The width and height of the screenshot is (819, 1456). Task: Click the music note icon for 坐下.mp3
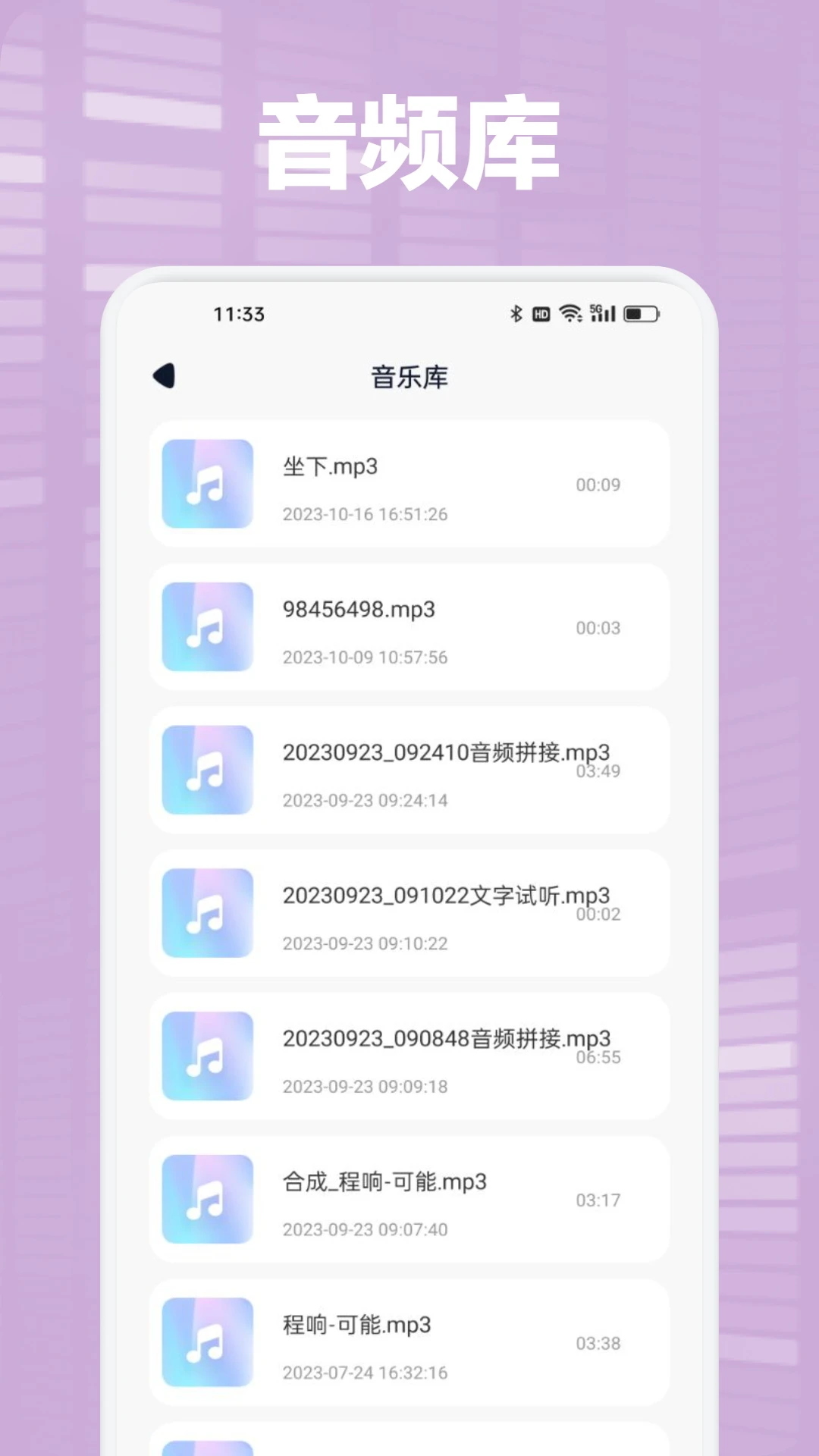206,485
